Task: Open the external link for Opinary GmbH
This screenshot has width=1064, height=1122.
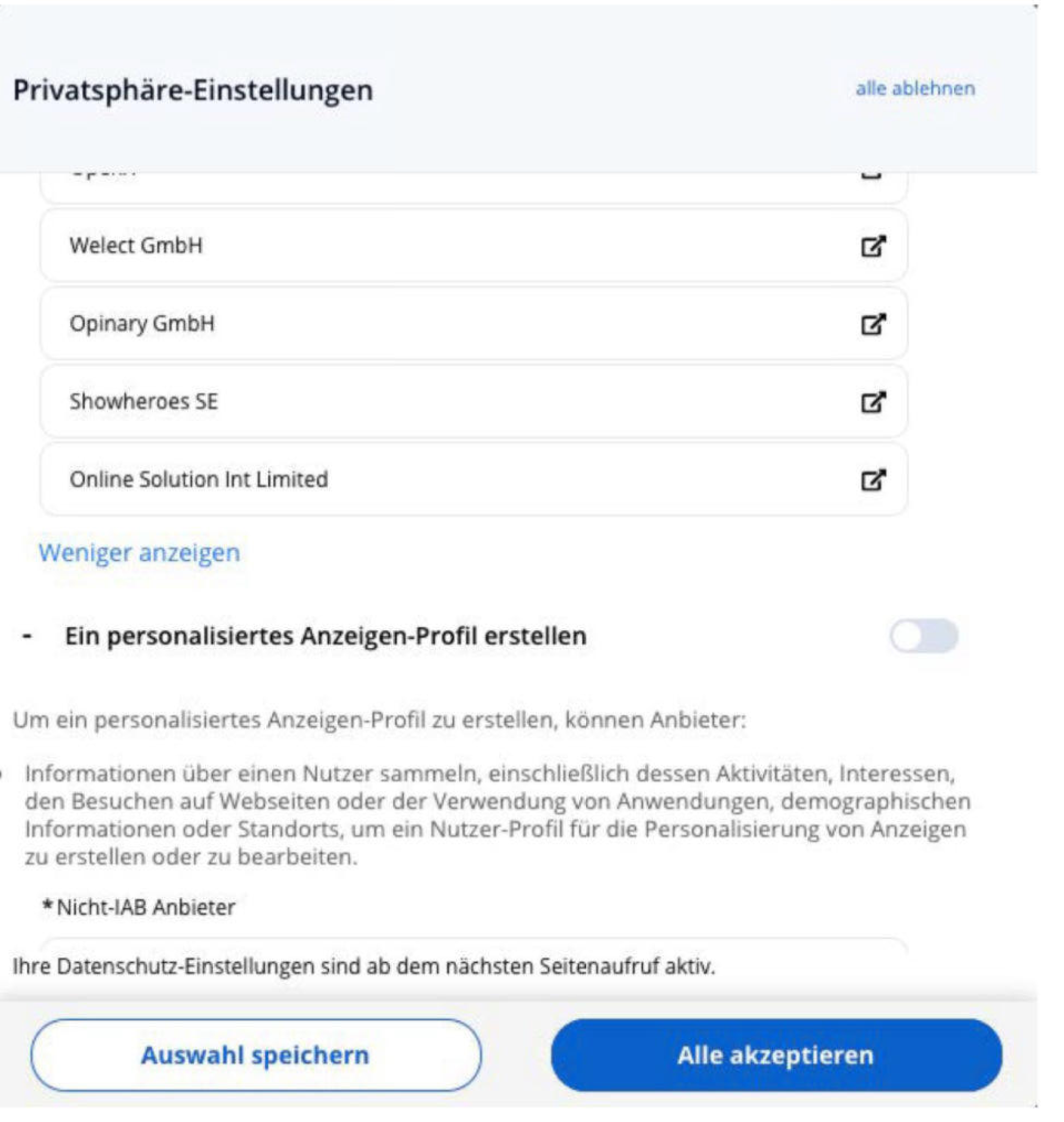Action: (873, 324)
